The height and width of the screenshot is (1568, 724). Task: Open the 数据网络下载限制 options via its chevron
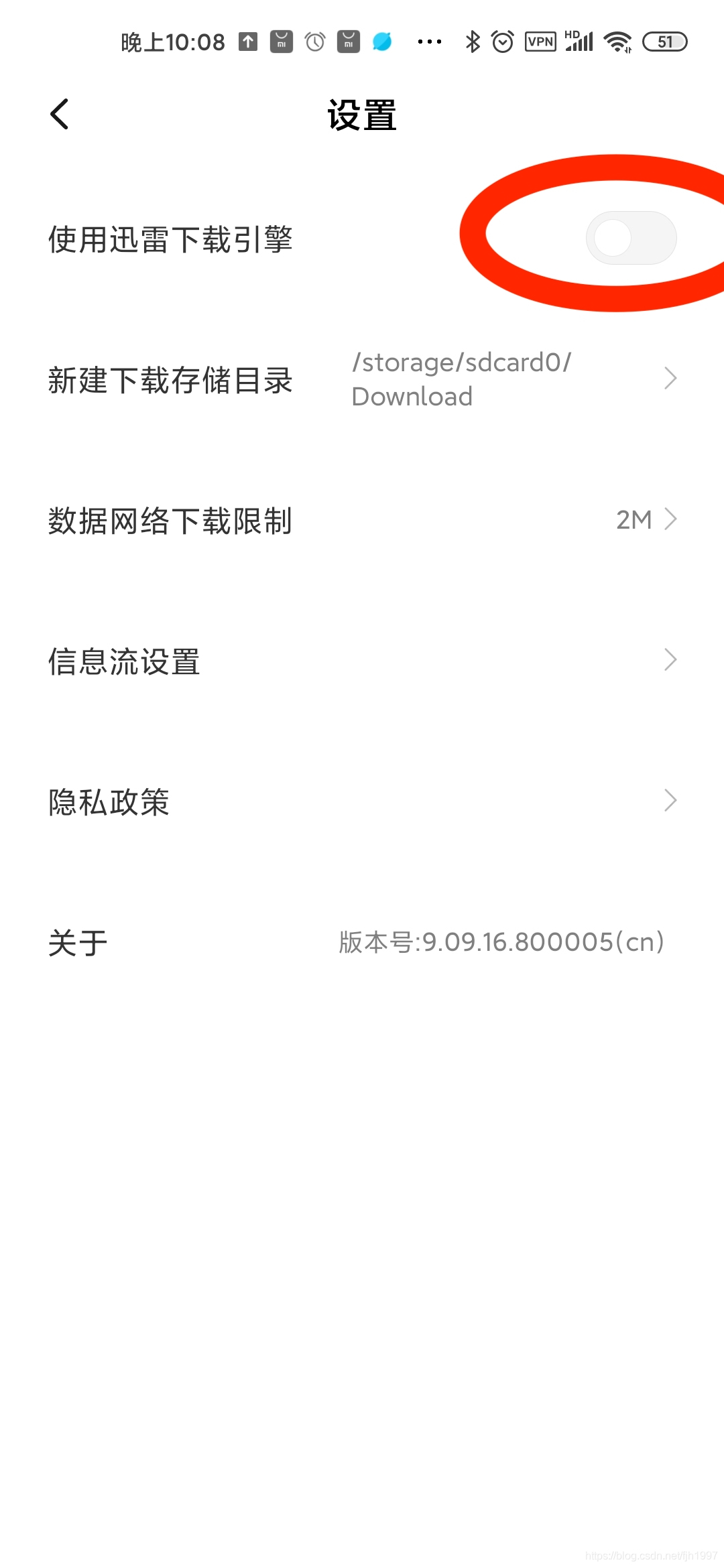pos(672,519)
